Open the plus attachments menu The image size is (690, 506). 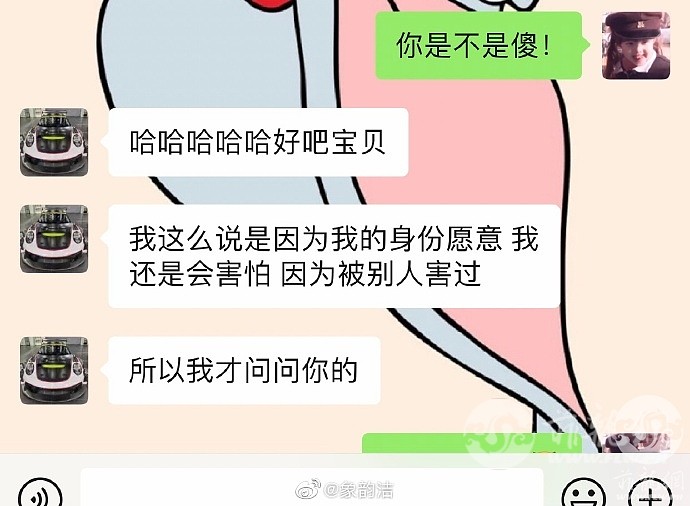[x=651, y=494]
